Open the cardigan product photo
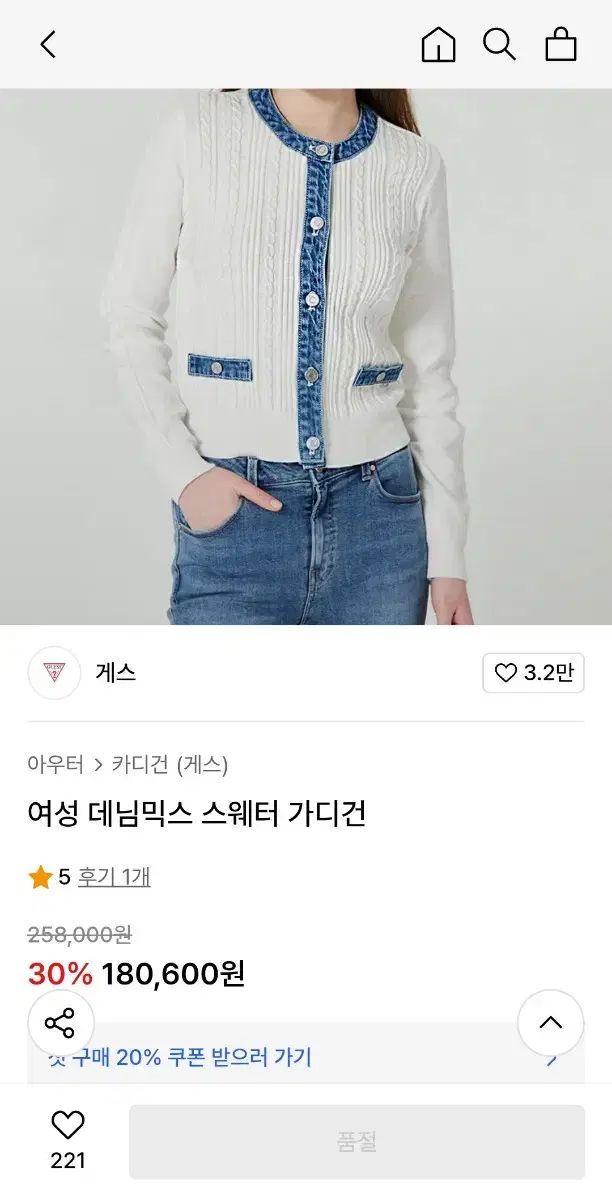The height and width of the screenshot is (1200, 612). [306, 357]
